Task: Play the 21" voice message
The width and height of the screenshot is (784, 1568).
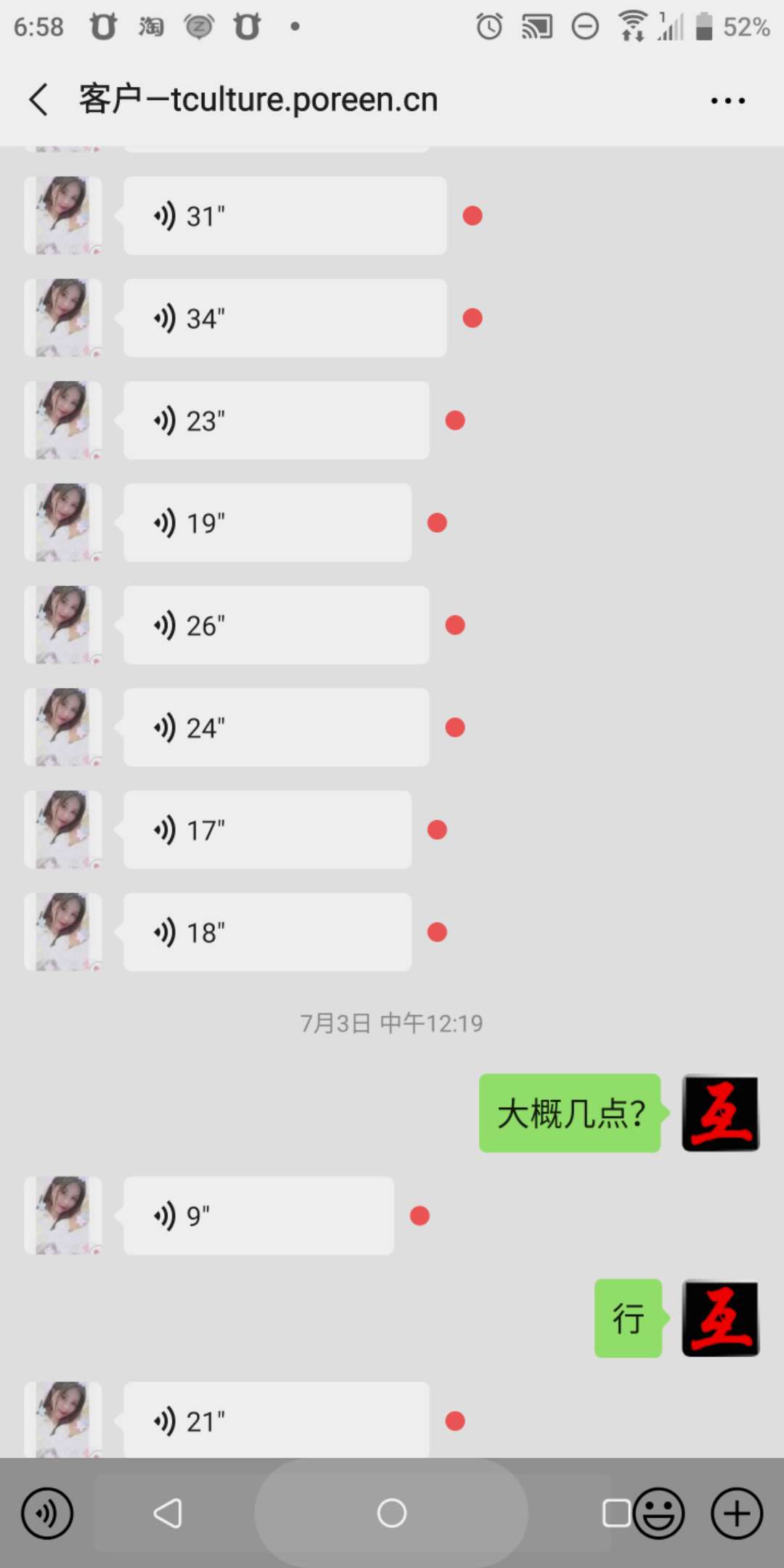Action: click(276, 1420)
